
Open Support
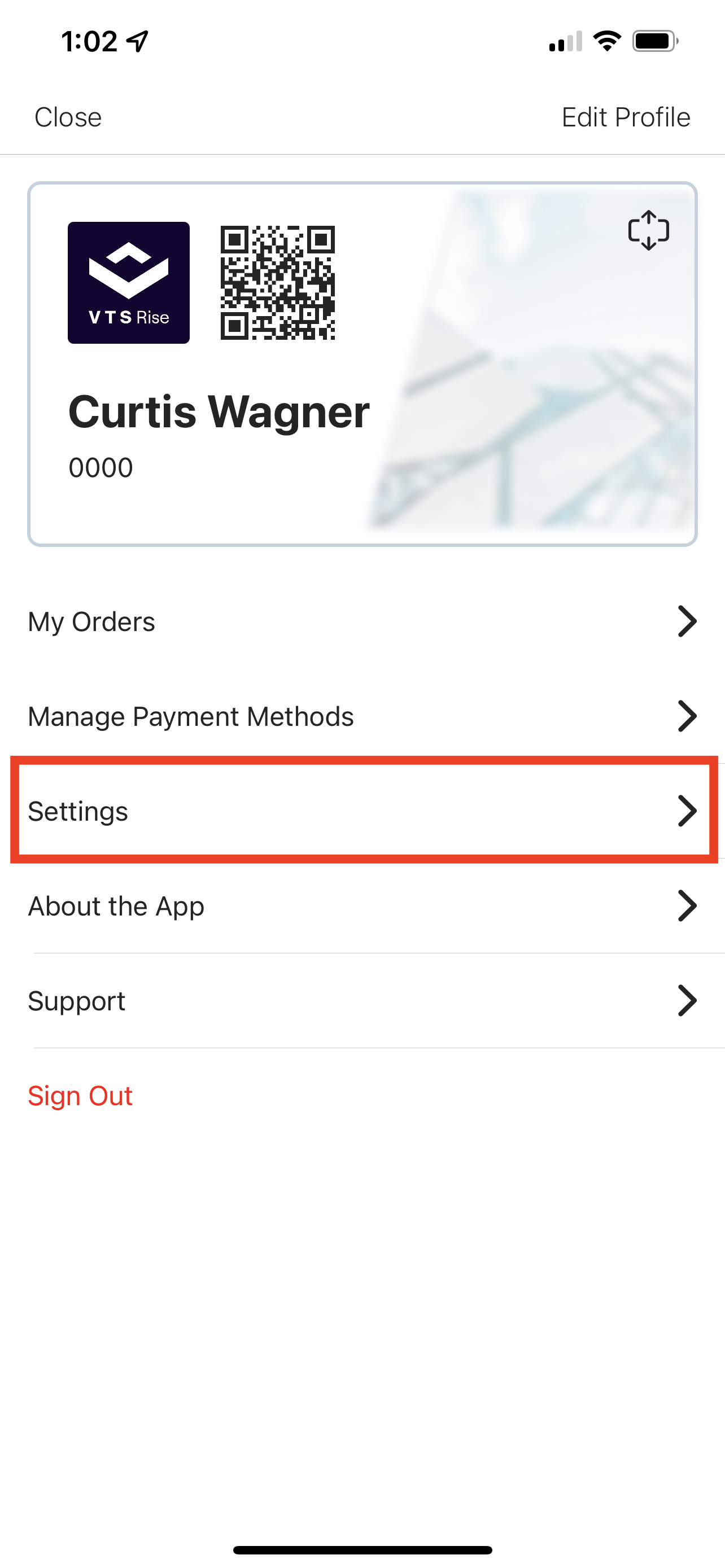pos(362,1001)
